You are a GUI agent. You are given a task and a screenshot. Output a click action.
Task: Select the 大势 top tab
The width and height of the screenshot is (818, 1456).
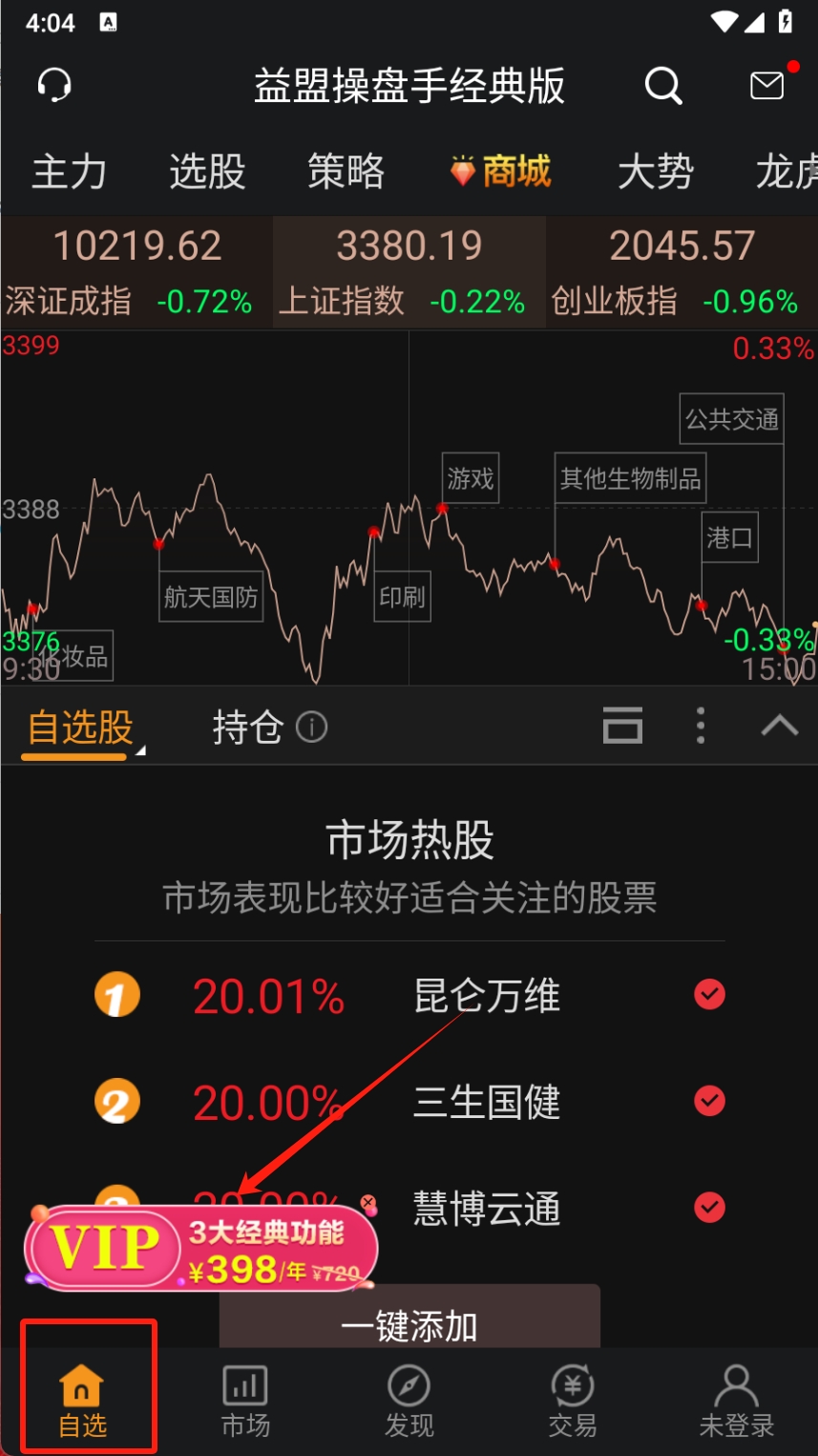tap(656, 173)
